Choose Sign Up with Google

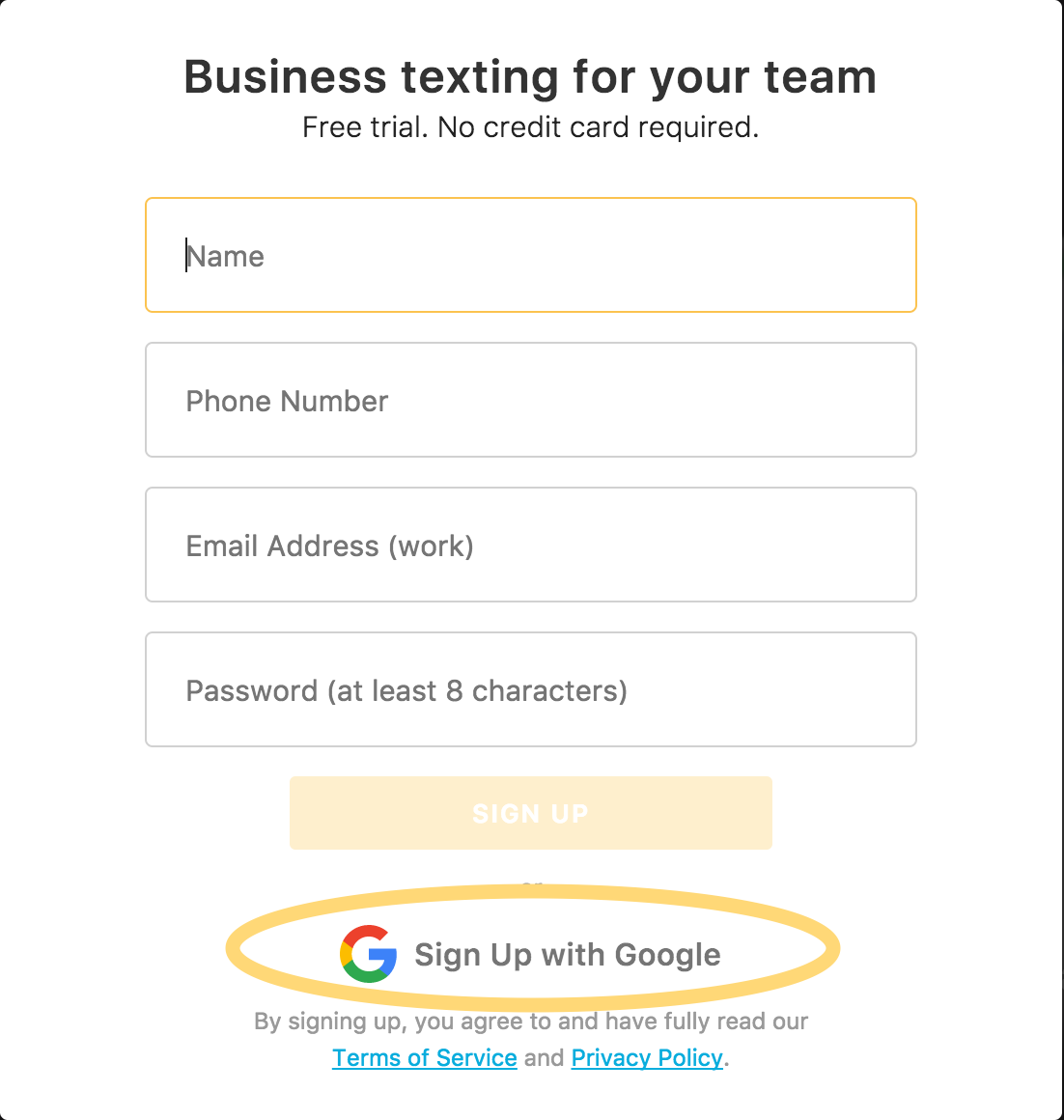533,954
